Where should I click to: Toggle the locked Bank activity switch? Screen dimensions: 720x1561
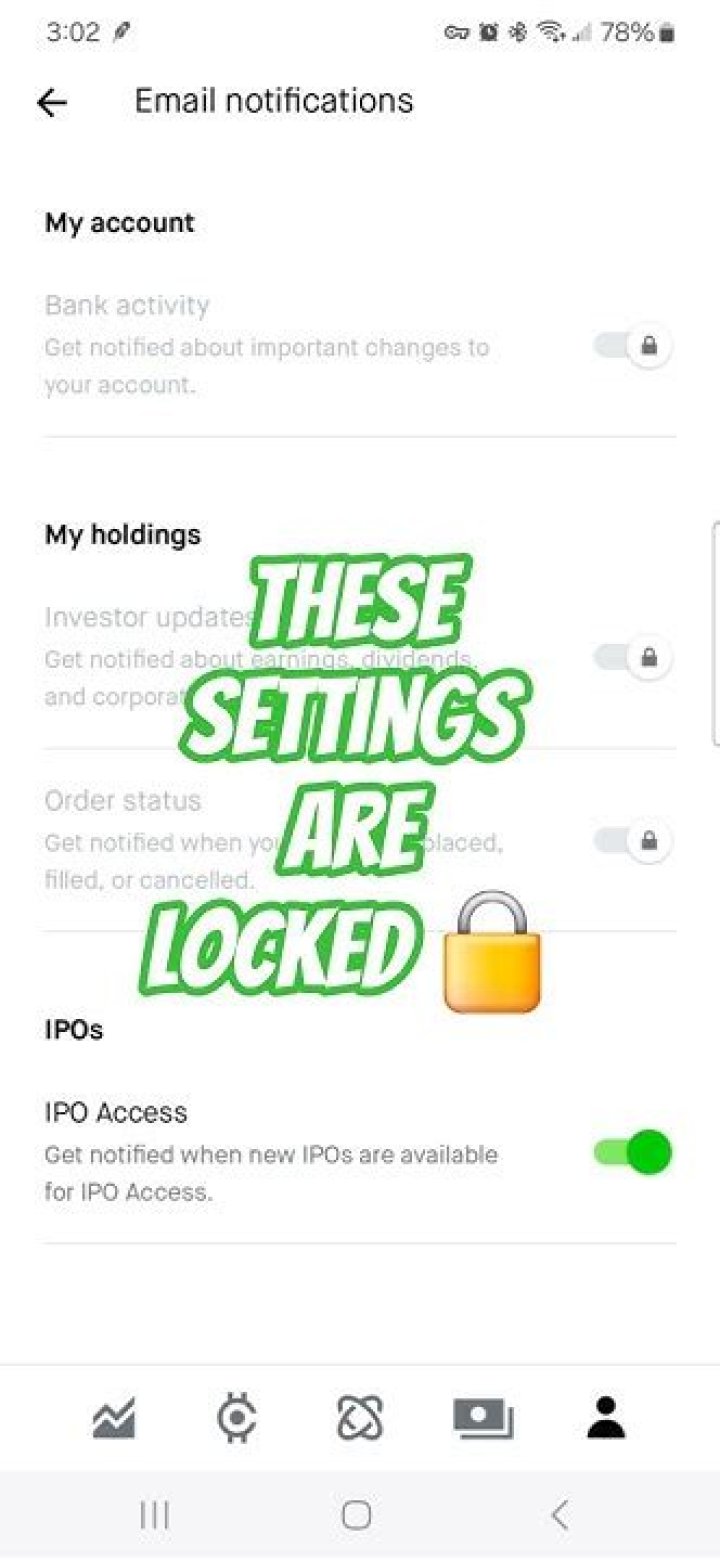[632, 347]
